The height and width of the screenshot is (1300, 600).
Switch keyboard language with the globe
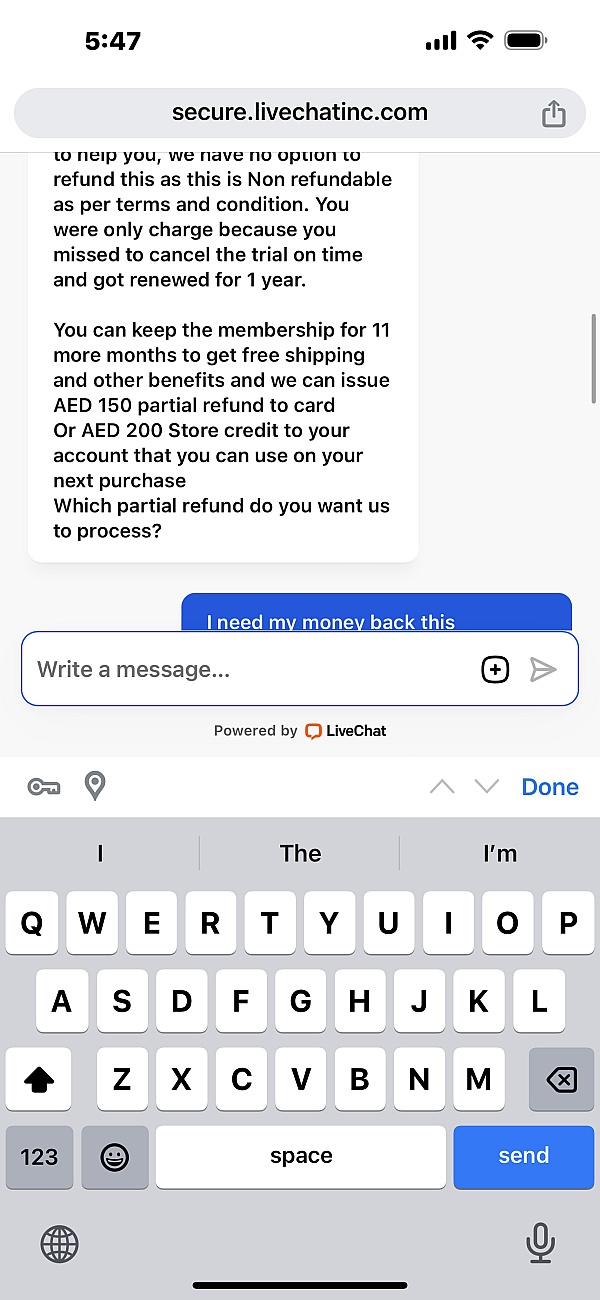coord(59,1244)
